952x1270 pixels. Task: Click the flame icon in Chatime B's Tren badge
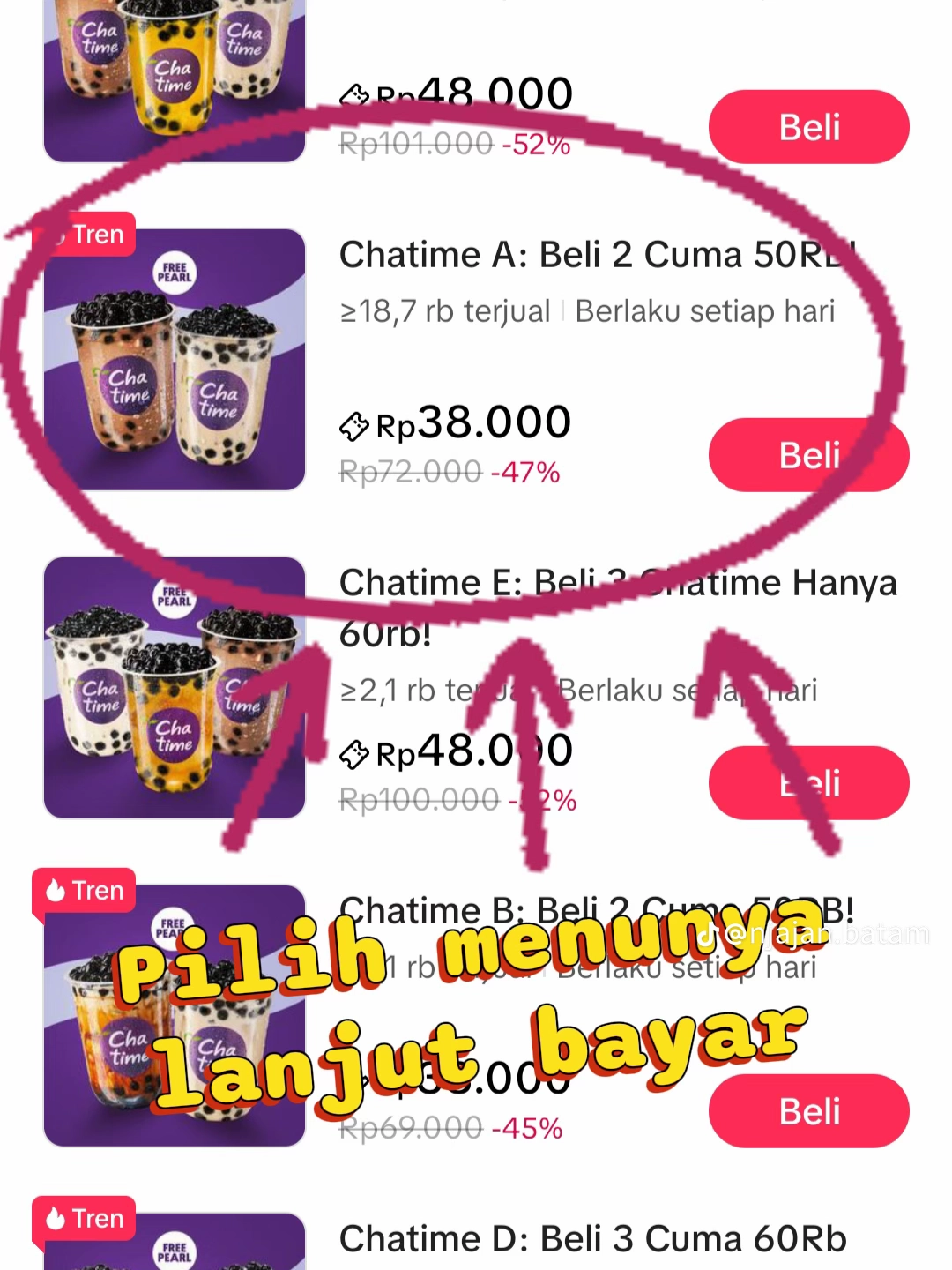point(55,891)
